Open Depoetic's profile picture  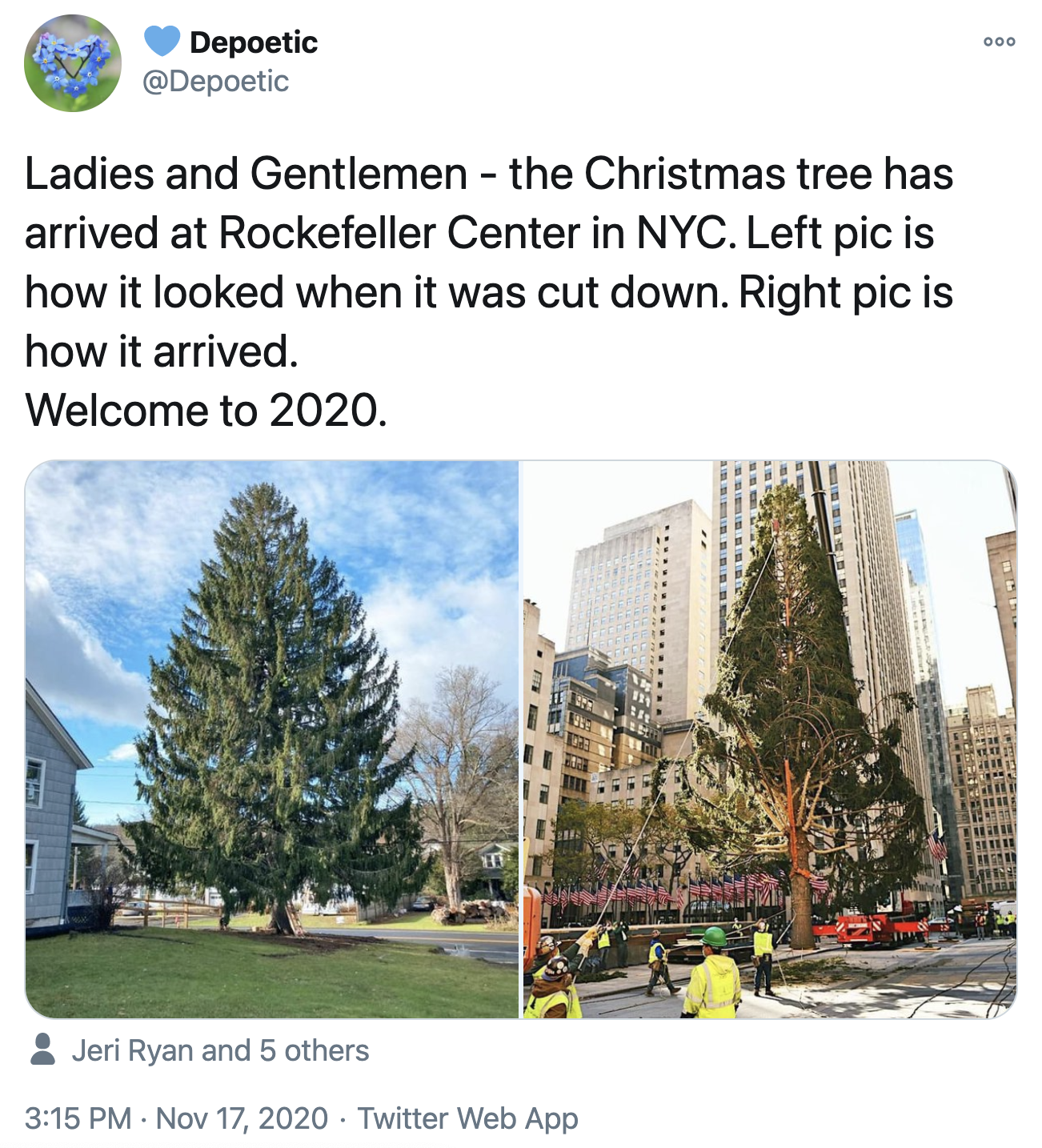[73, 63]
